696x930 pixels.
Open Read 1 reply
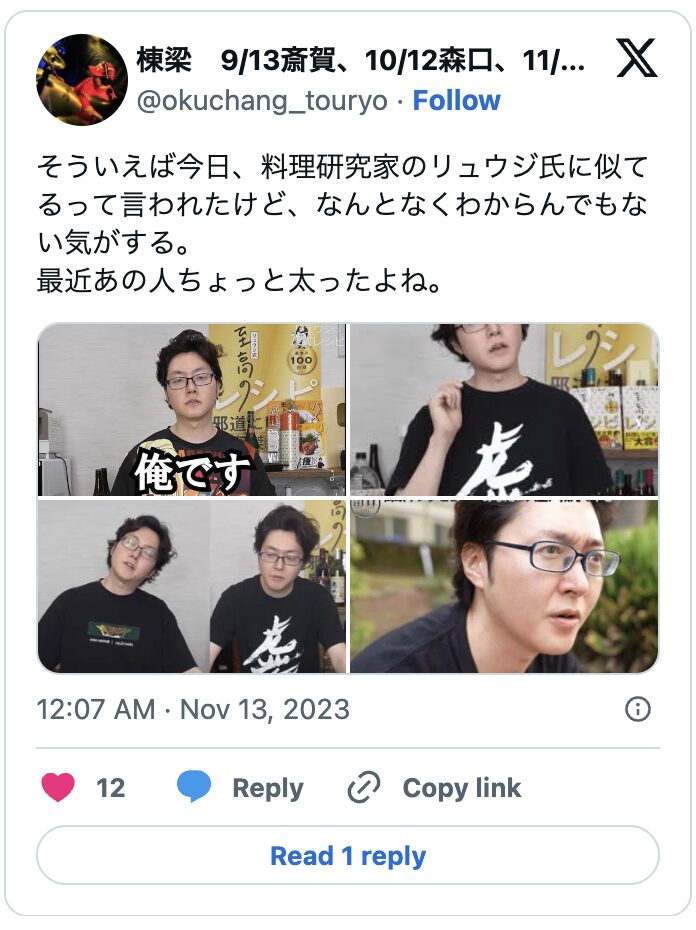pos(348,856)
